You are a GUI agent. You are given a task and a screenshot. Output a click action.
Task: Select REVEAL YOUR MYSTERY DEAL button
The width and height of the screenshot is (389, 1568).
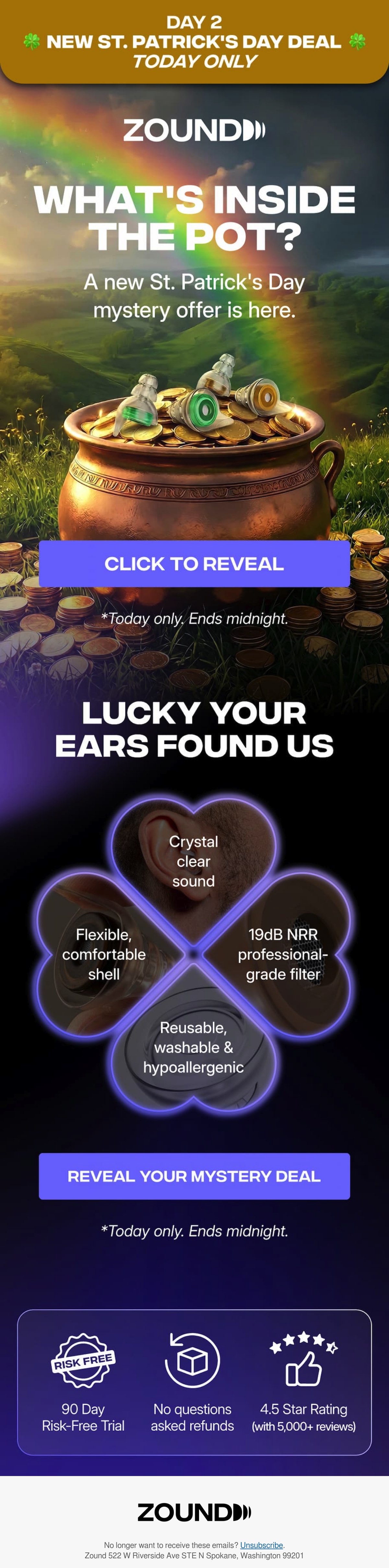[x=194, y=1176]
